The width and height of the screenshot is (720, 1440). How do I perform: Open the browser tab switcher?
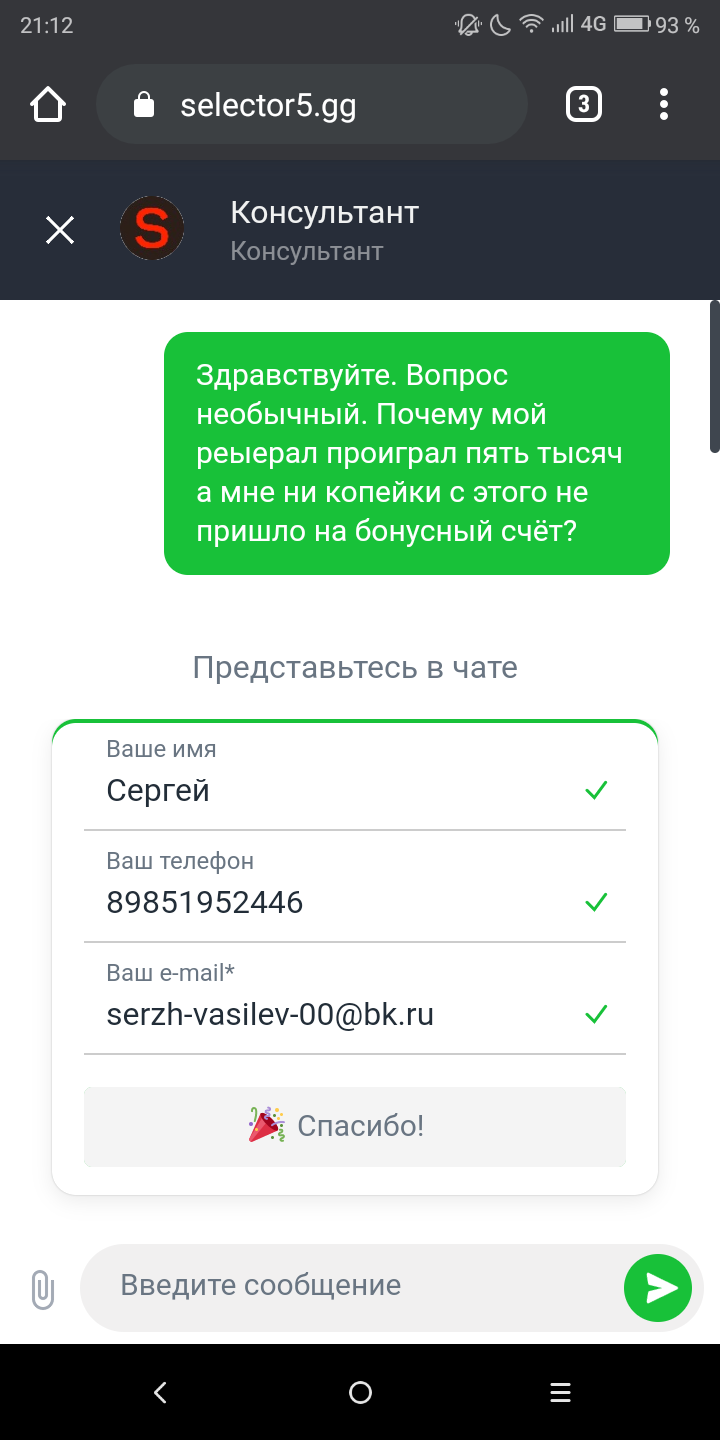584,104
